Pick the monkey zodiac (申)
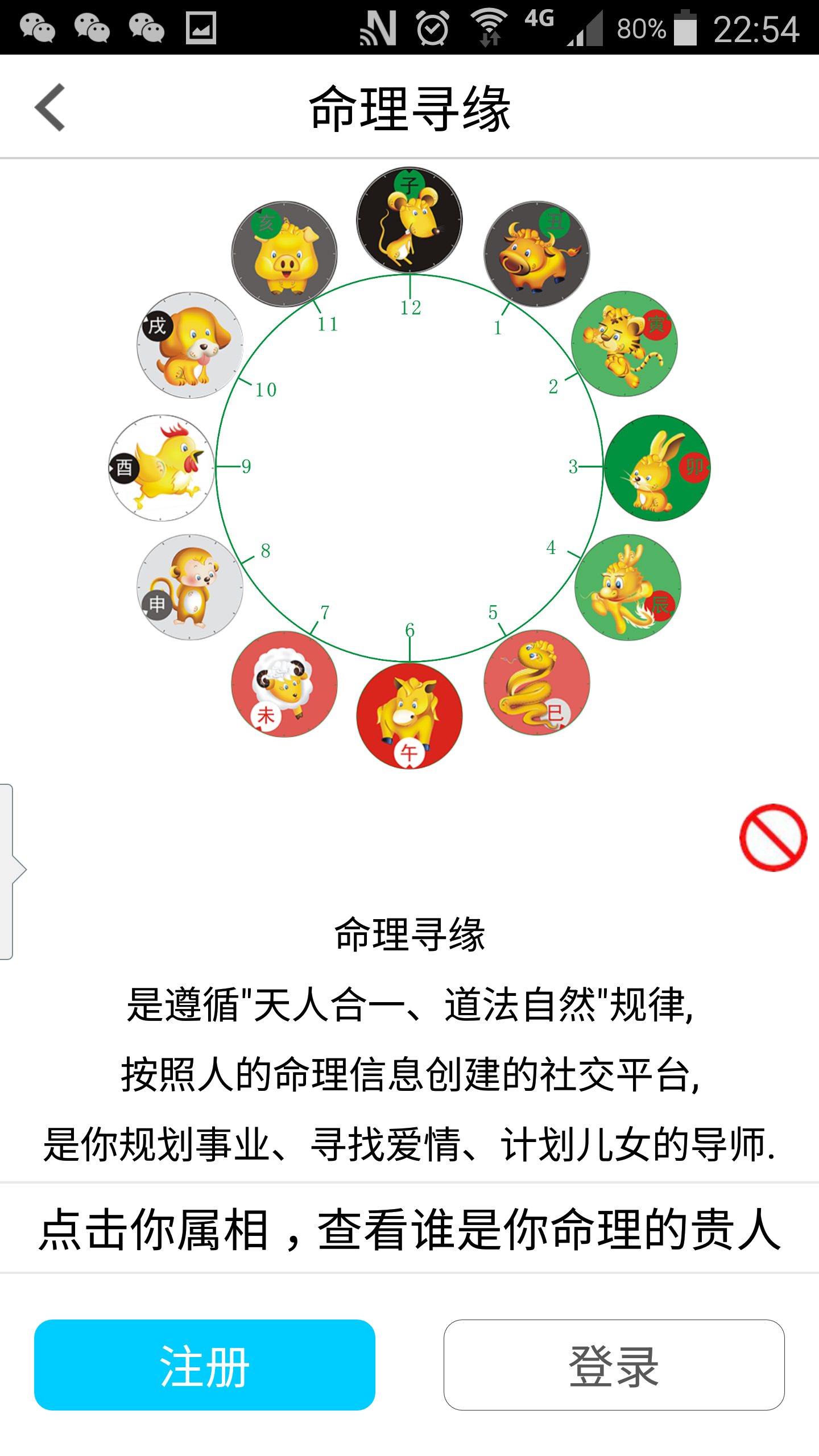 tap(190, 587)
